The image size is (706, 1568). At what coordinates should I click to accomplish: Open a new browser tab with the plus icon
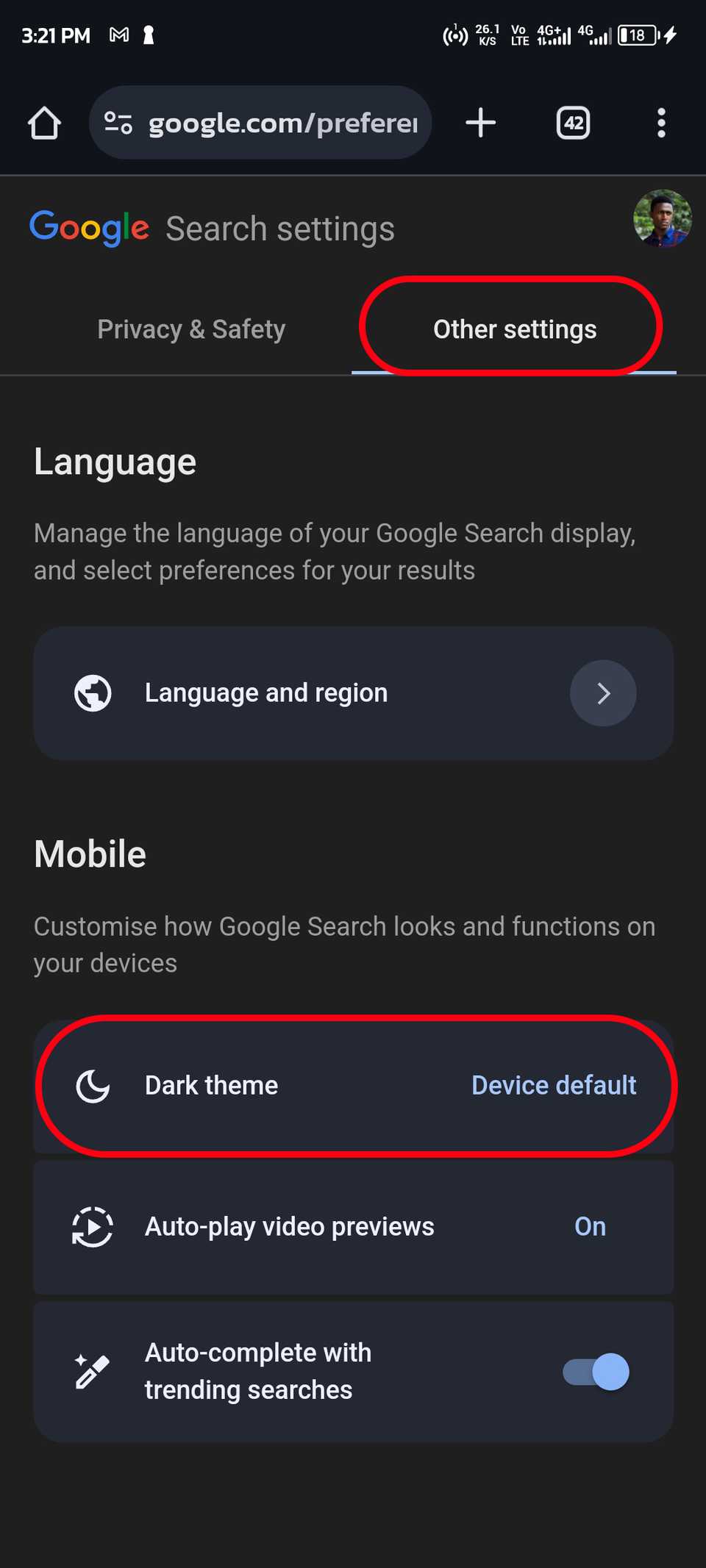coord(480,123)
